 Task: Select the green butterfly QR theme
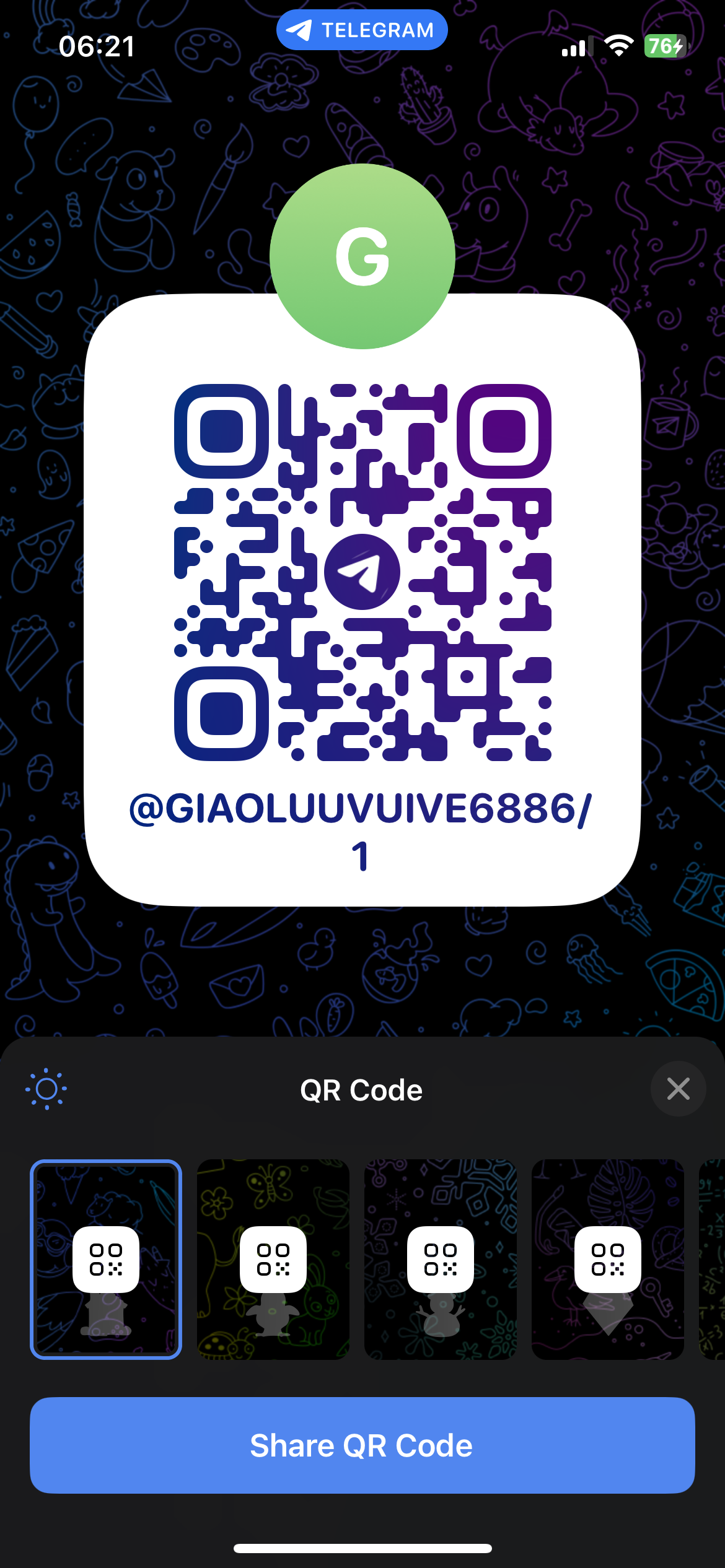pos(273,1260)
